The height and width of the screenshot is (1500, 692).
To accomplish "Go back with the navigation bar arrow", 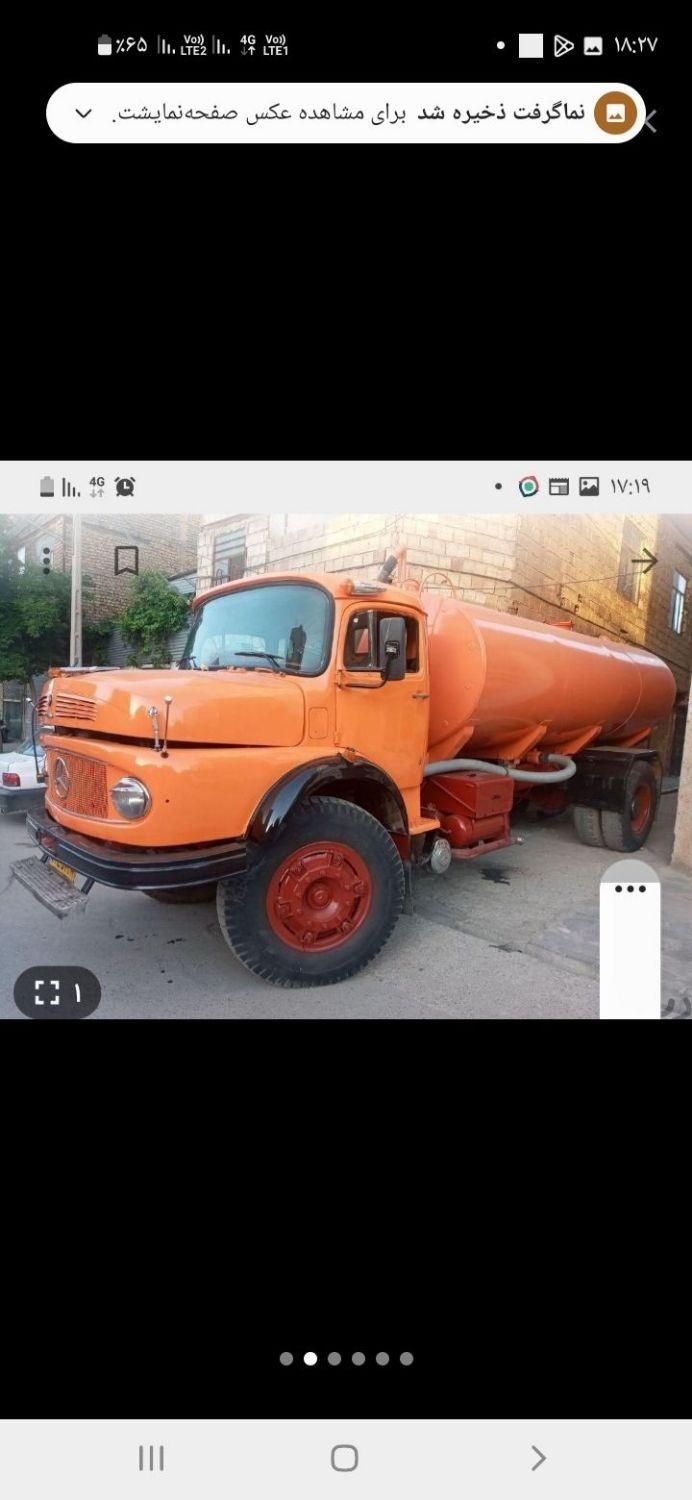I will tap(538, 1458).
